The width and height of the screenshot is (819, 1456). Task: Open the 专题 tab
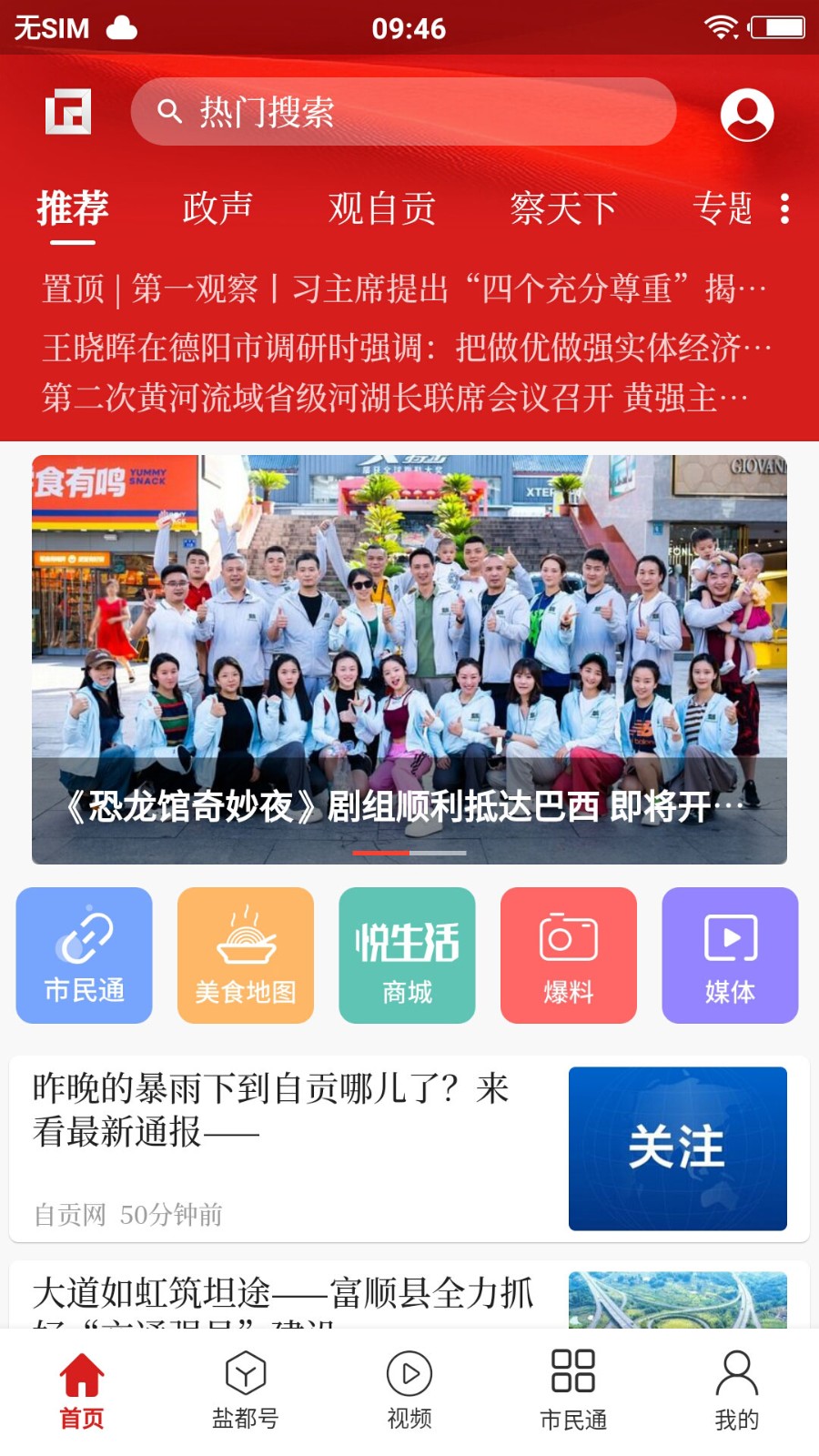[723, 208]
